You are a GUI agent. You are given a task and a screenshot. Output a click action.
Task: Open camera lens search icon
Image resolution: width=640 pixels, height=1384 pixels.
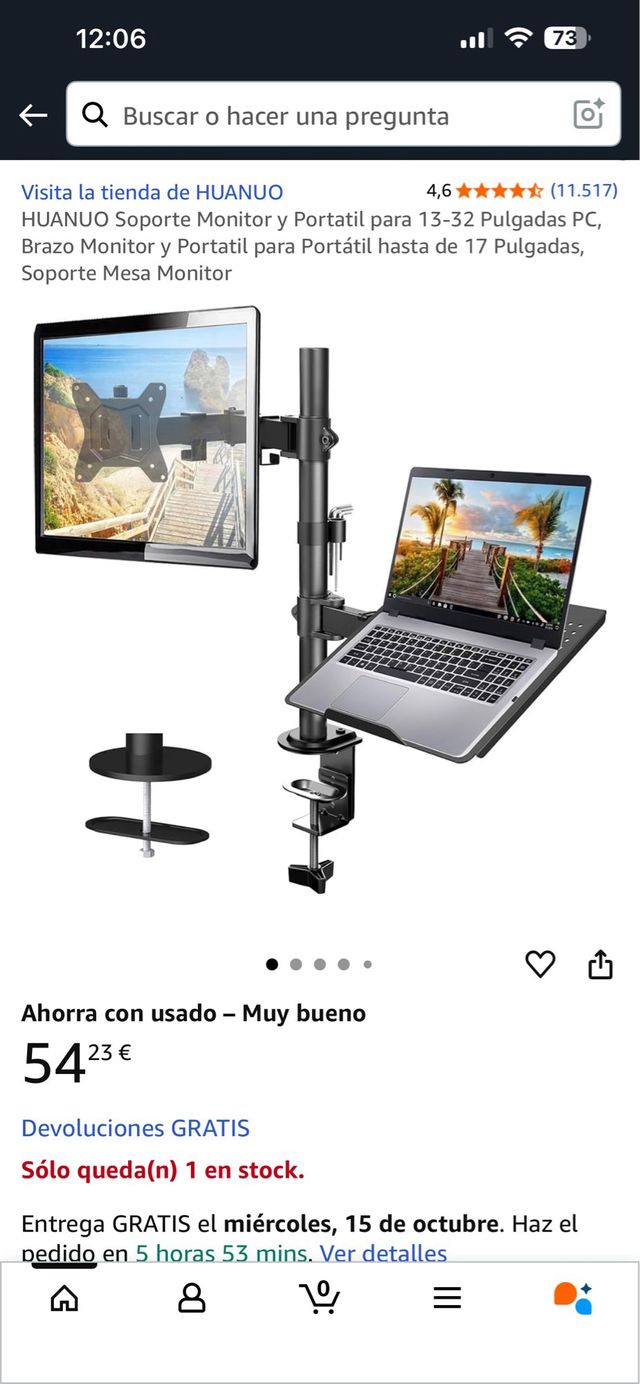pos(589,115)
